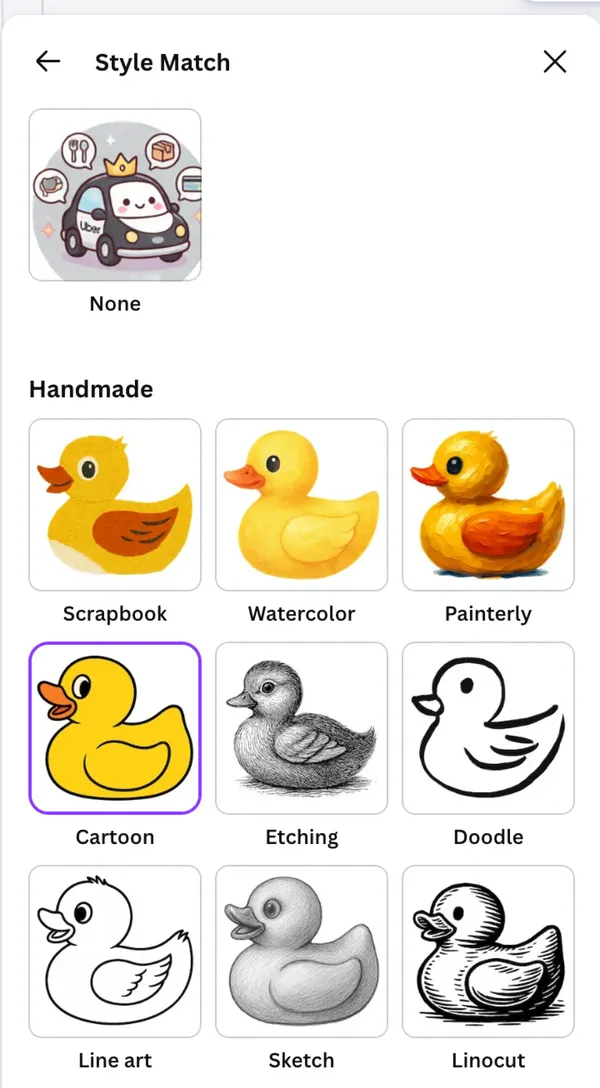Close the Style Match panel
600x1088 pixels.
pos(555,62)
